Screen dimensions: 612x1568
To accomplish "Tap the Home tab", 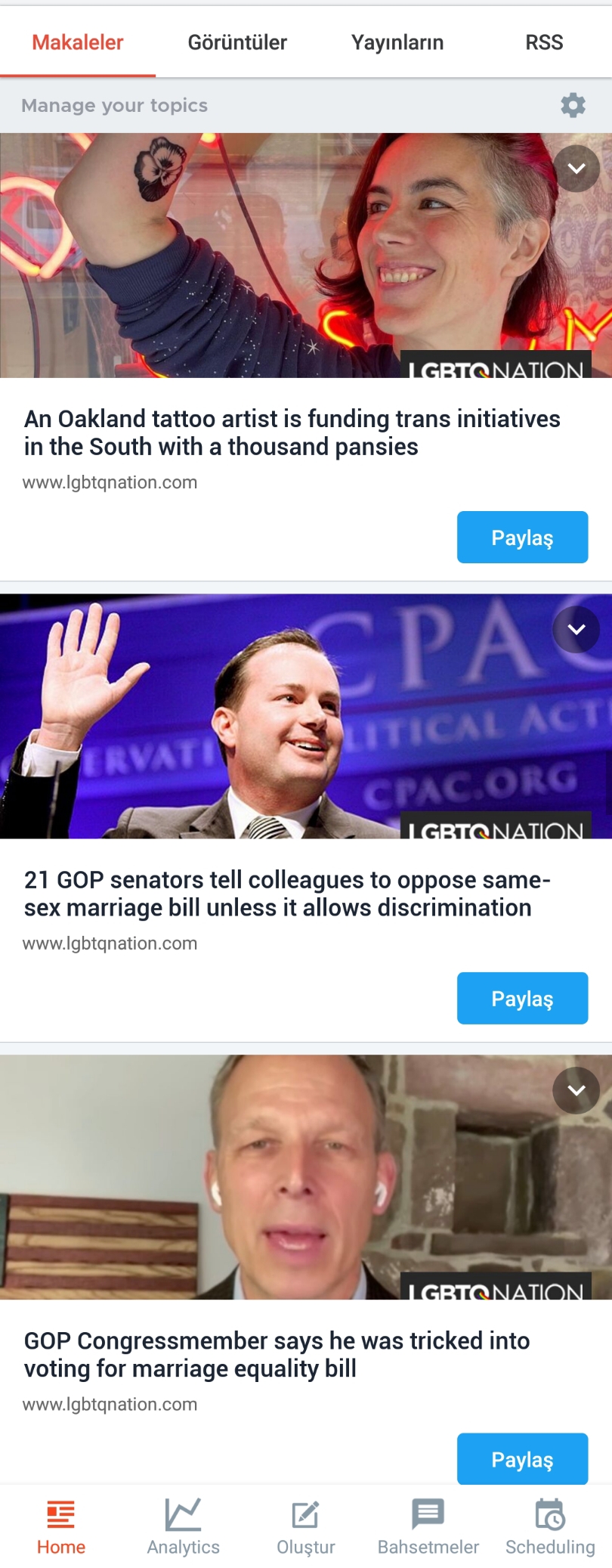I will click(61, 1526).
